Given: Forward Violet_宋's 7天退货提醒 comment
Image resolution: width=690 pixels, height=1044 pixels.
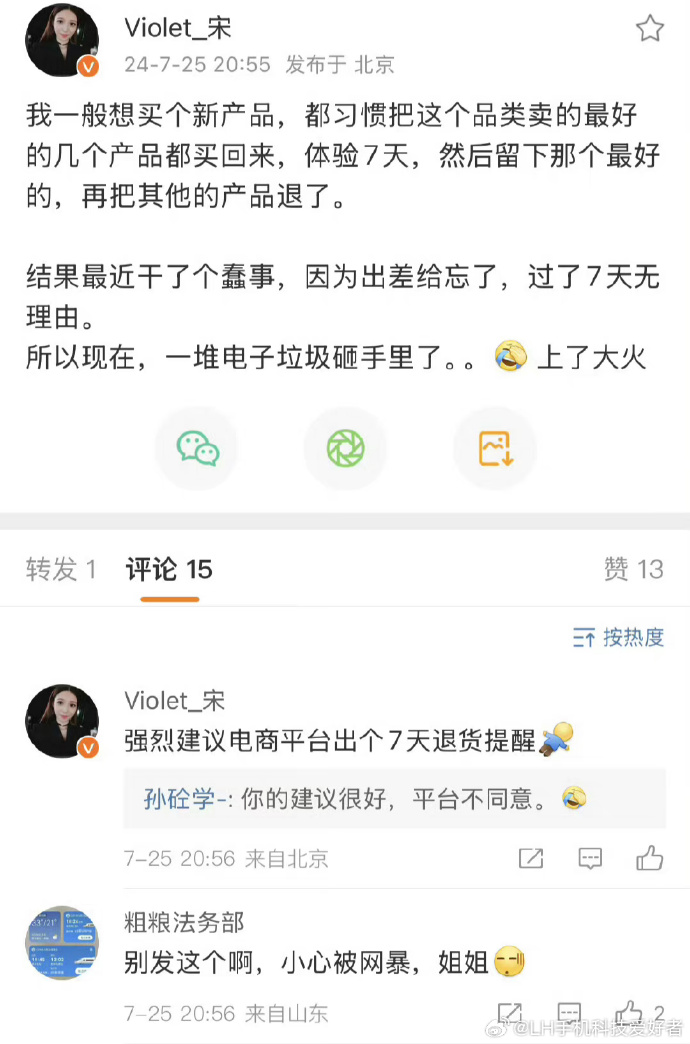Looking at the screenshot, I should pyautogui.click(x=531, y=858).
